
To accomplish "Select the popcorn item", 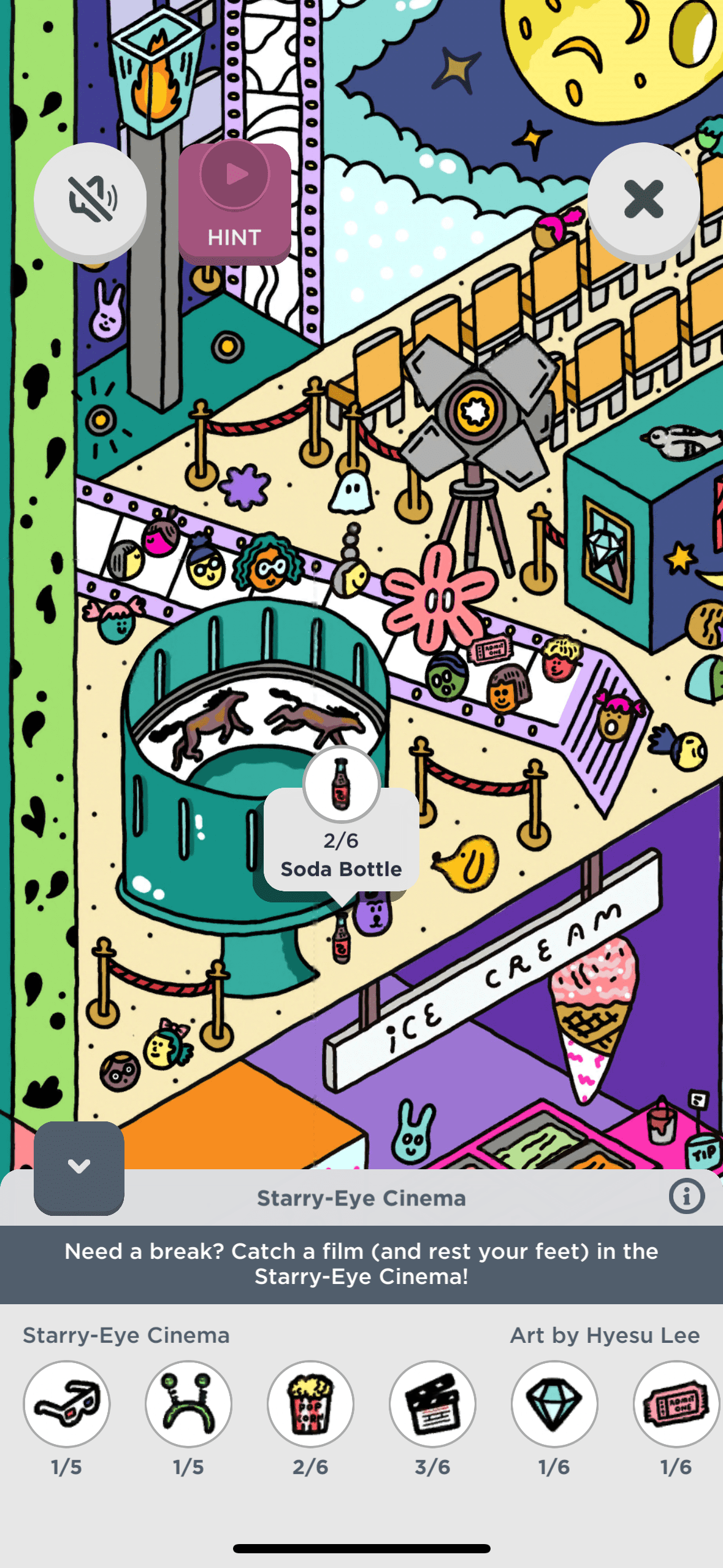I will tap(310, 1404).
